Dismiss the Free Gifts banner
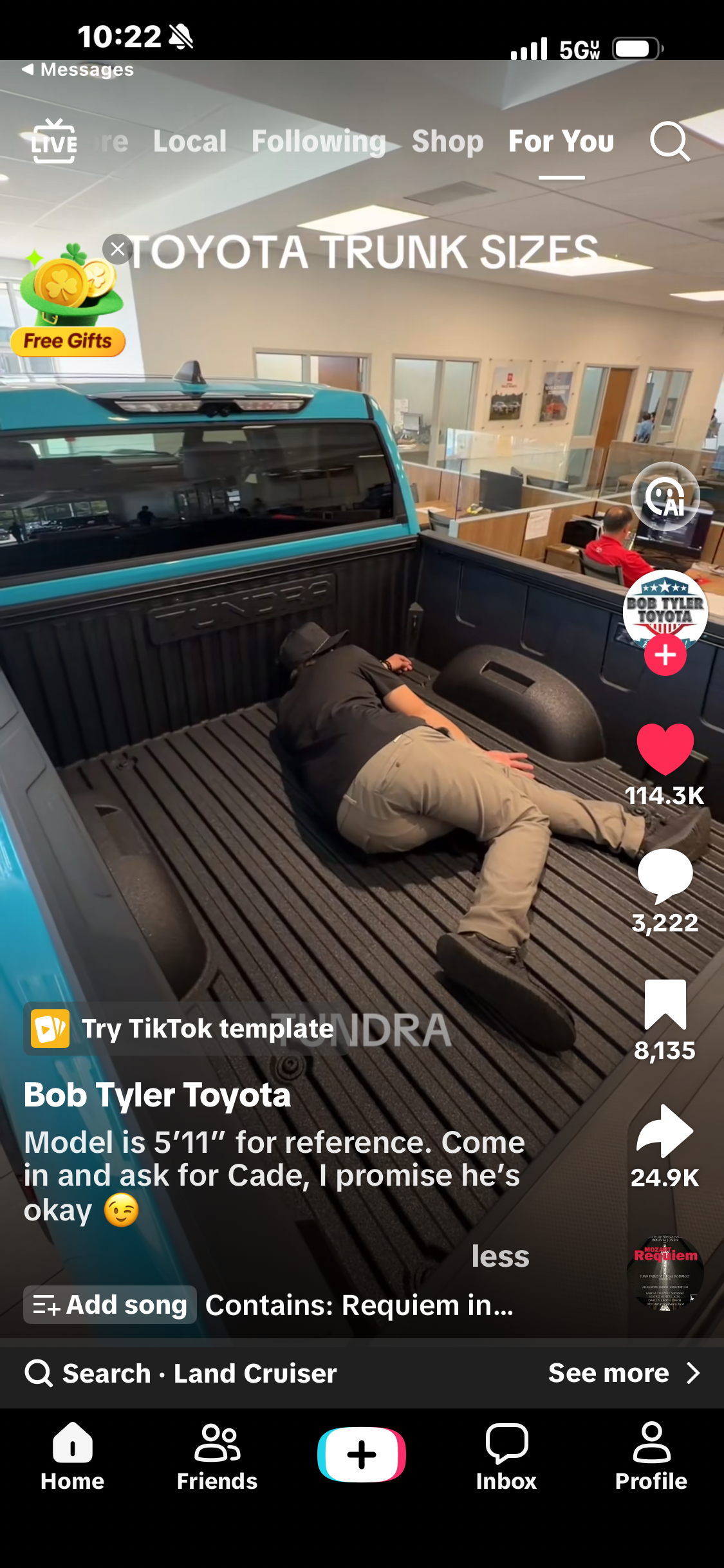 [x=118, y=249]
